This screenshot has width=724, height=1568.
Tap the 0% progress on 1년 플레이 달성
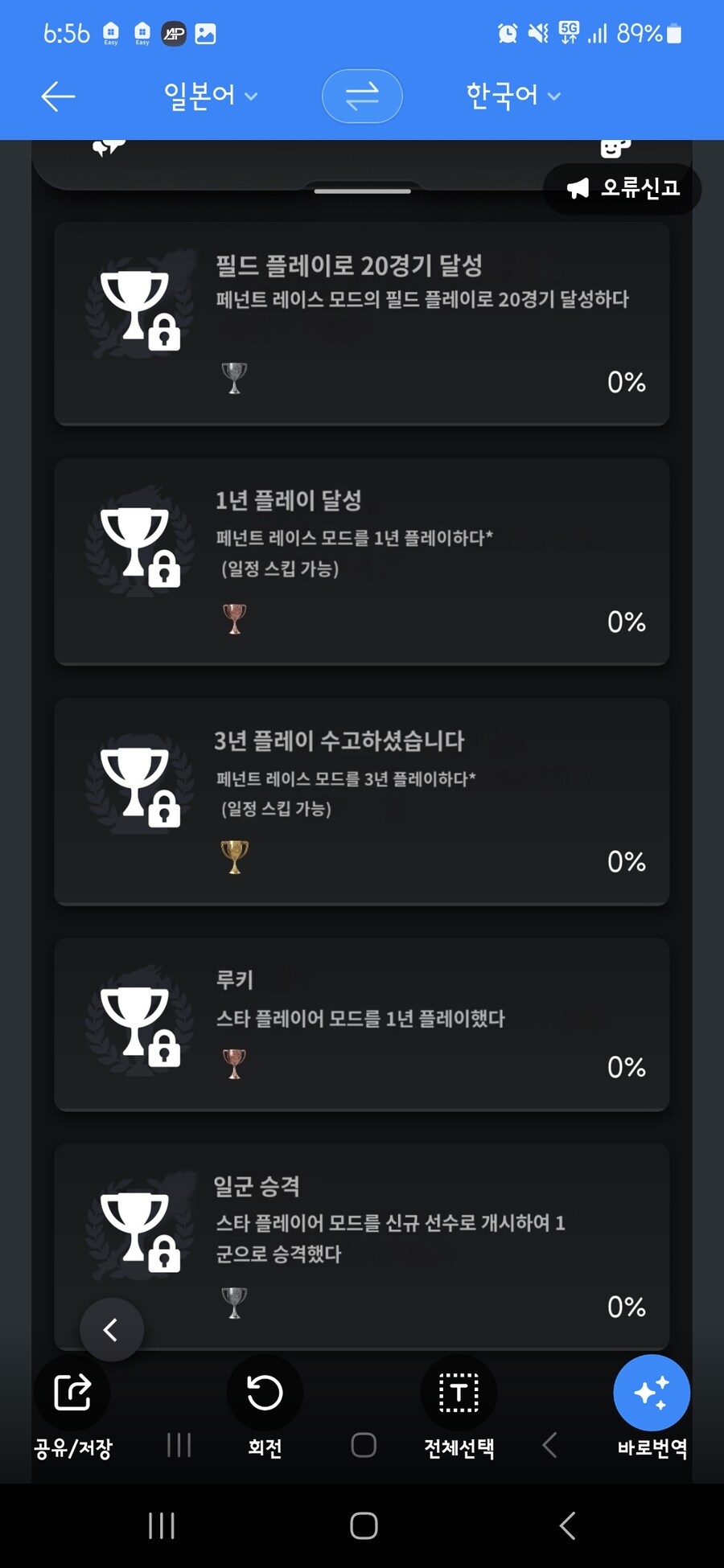click(627, 622)
